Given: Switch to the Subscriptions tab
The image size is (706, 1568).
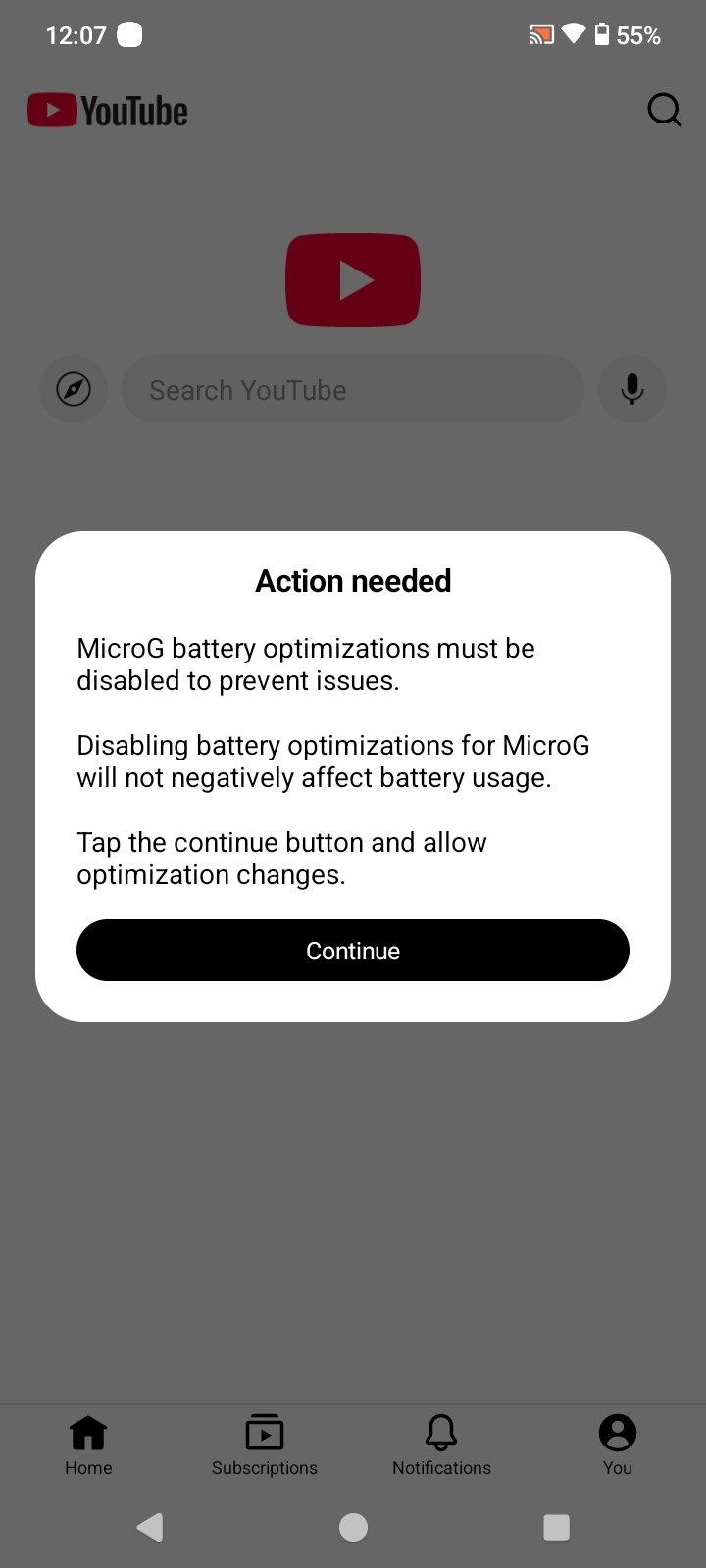Looking at the screenshot, I should [x=265, y=1445].
